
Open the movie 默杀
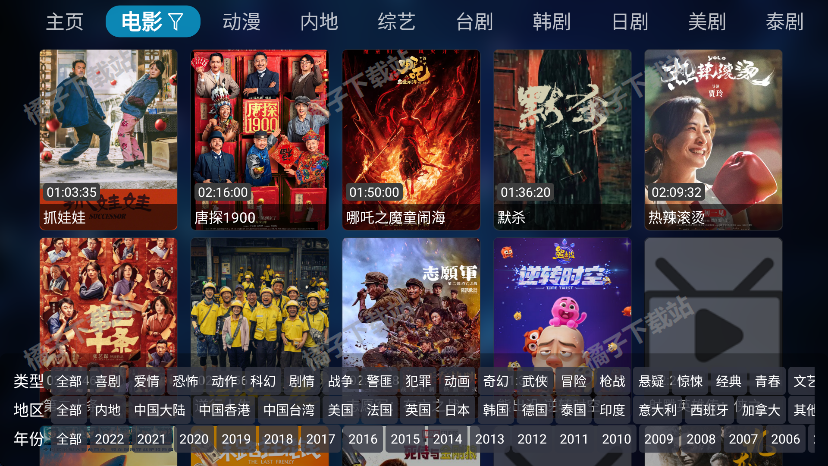[562, 138]
